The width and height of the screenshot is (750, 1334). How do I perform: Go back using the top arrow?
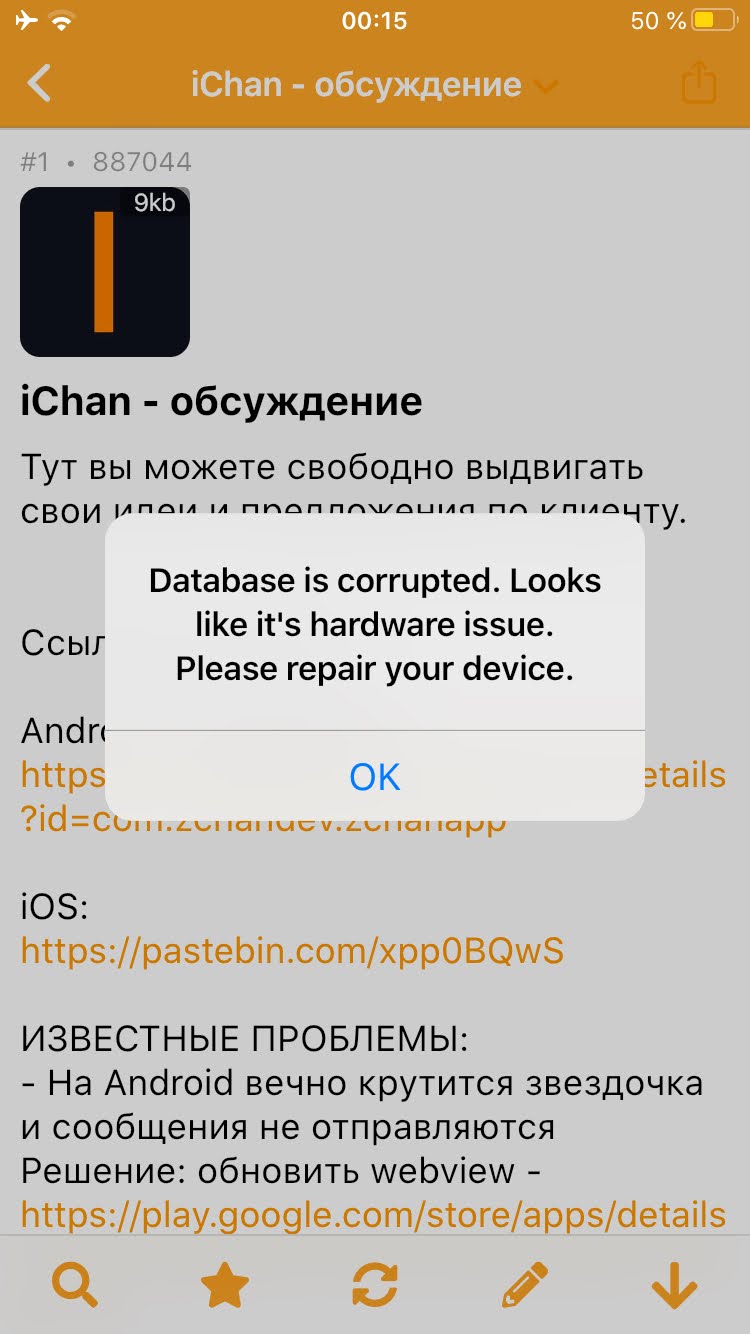pos(39,84)
